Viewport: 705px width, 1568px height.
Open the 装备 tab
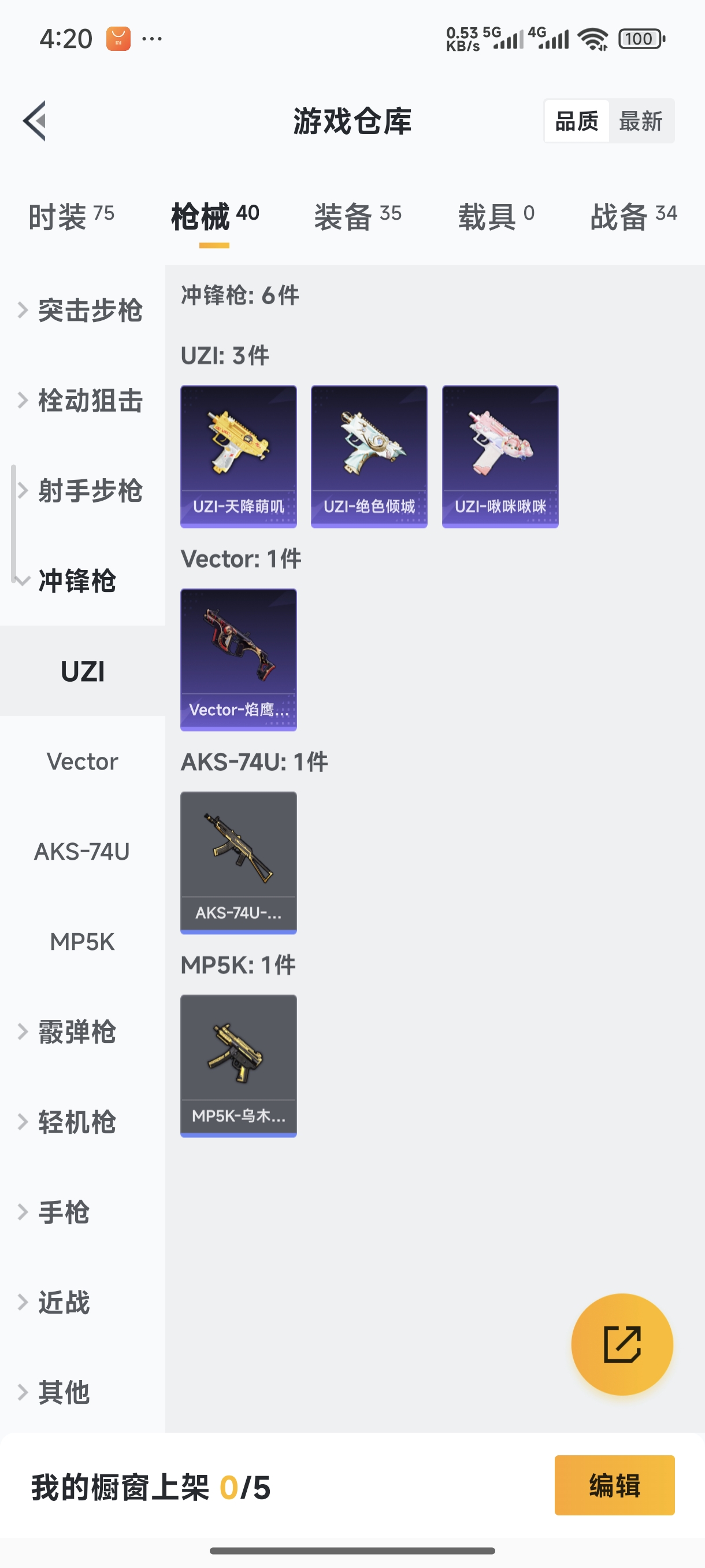click(x=357, y=217)
